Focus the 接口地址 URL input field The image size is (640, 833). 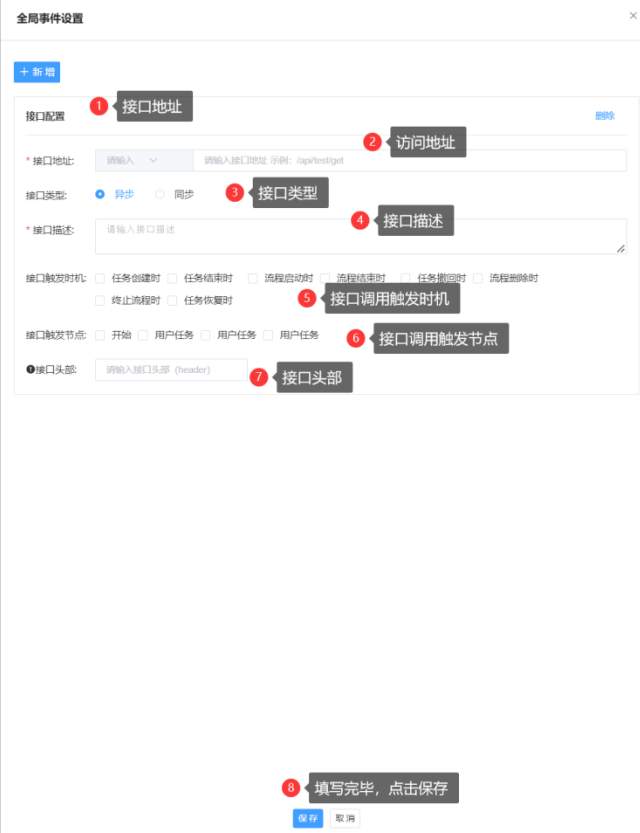pyautogui.click(x=410, y=160)
